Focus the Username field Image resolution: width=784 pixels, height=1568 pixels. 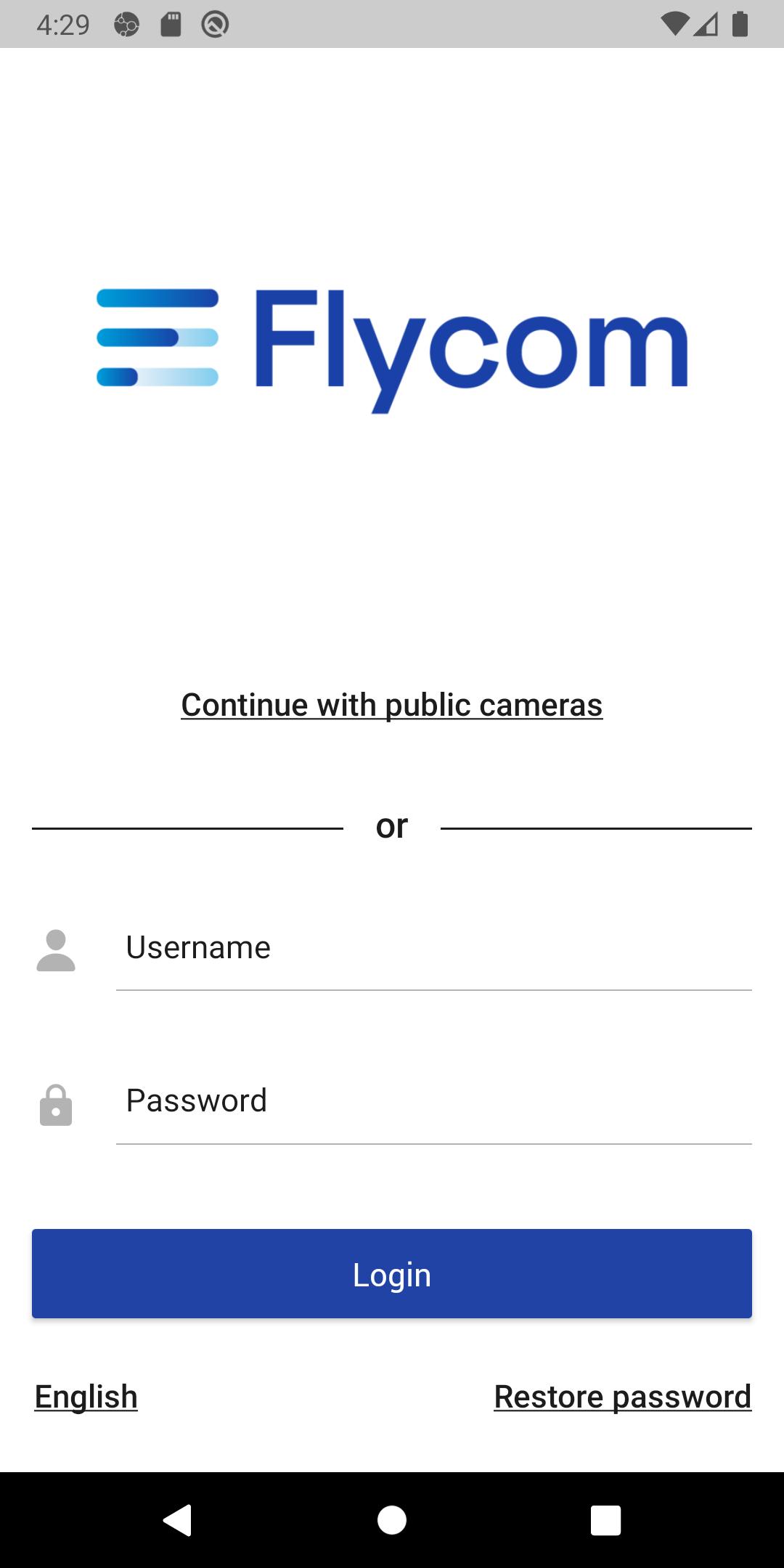tap(433, 948)
